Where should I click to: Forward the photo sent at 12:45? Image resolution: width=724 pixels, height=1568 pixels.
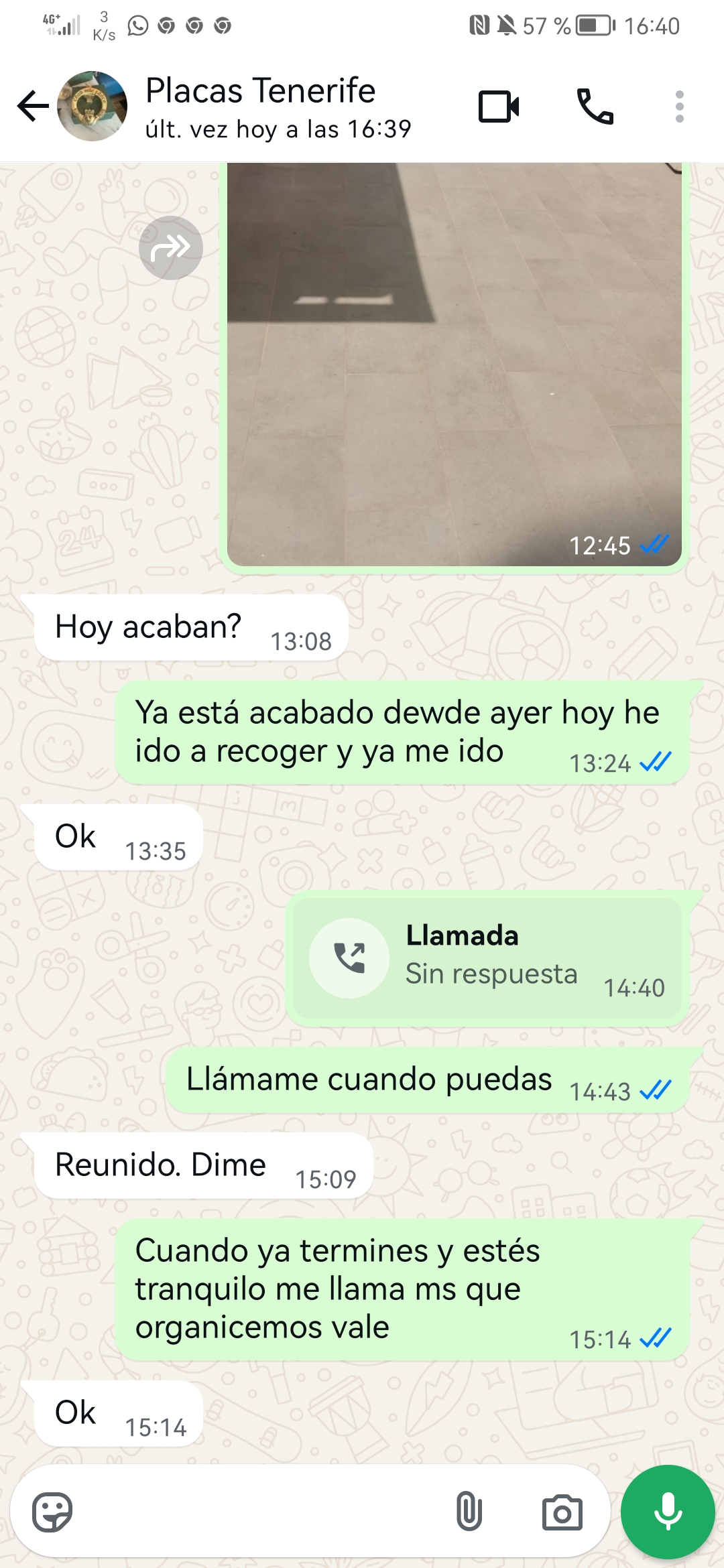171,248
